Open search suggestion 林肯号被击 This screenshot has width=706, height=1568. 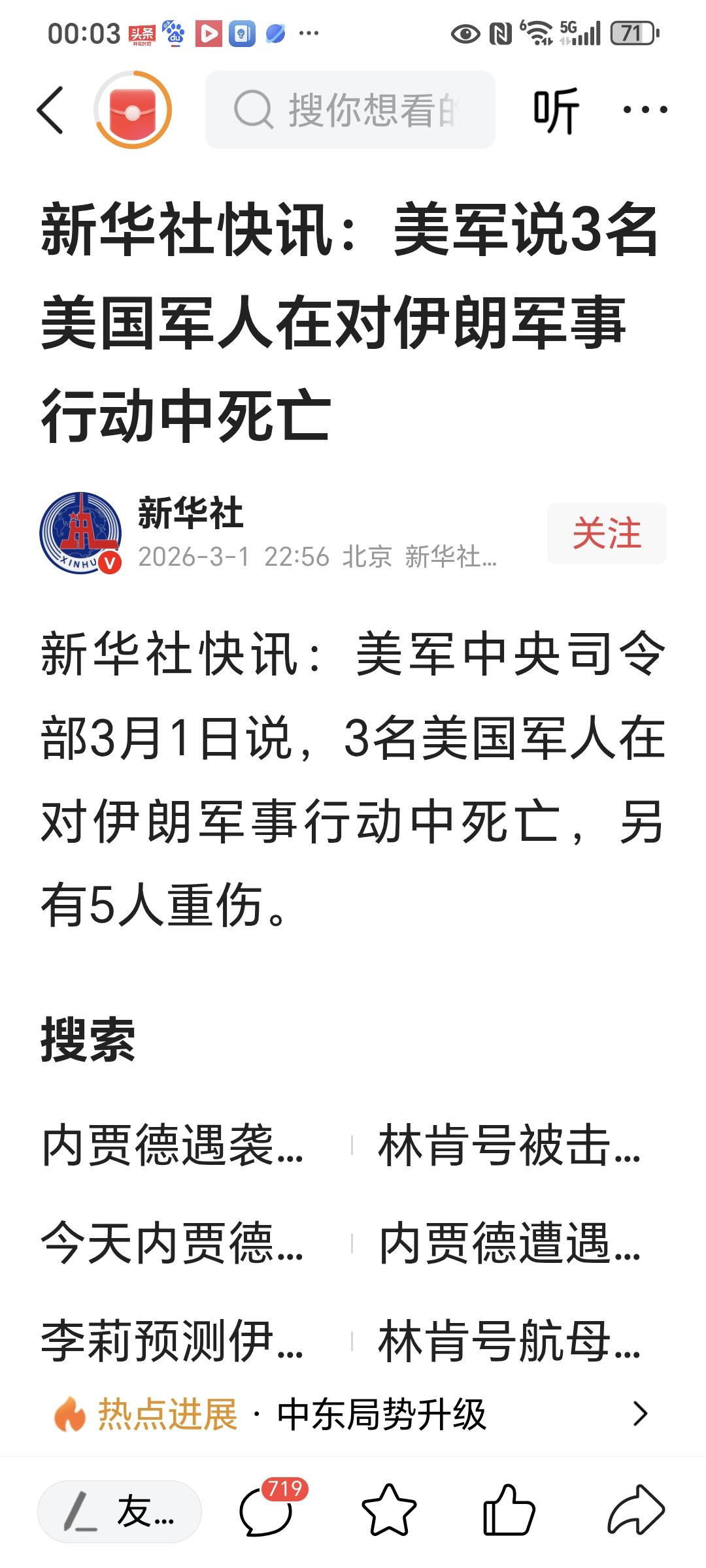coord(510,1148)
